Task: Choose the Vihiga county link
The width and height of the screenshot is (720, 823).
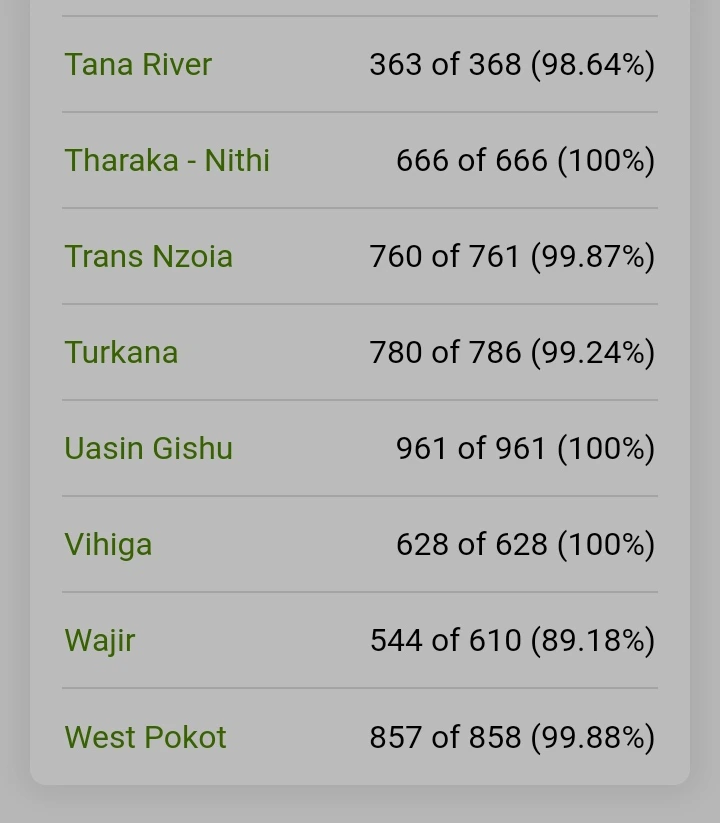Action: pos(108,545)
